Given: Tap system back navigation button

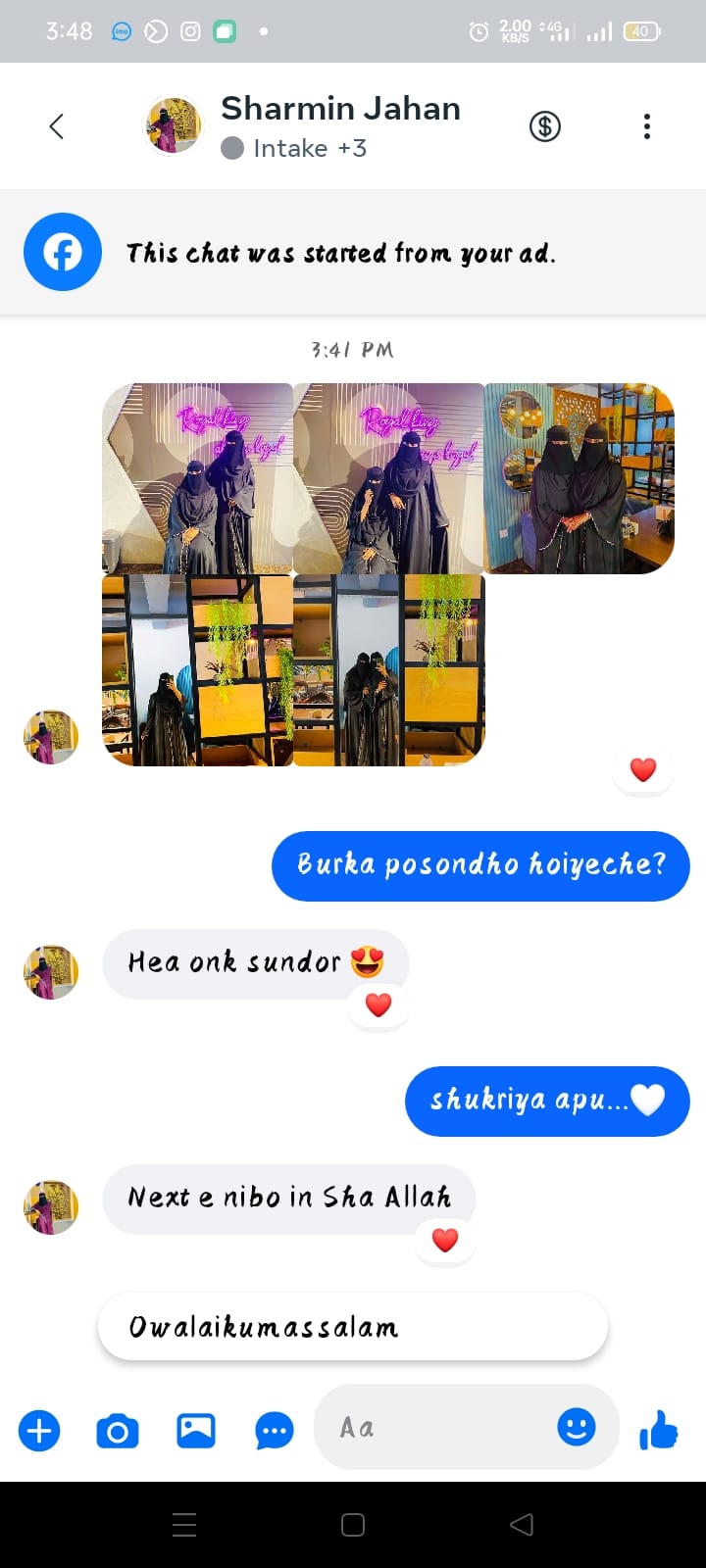Looking at the screenshot, I should (522, 1524).
